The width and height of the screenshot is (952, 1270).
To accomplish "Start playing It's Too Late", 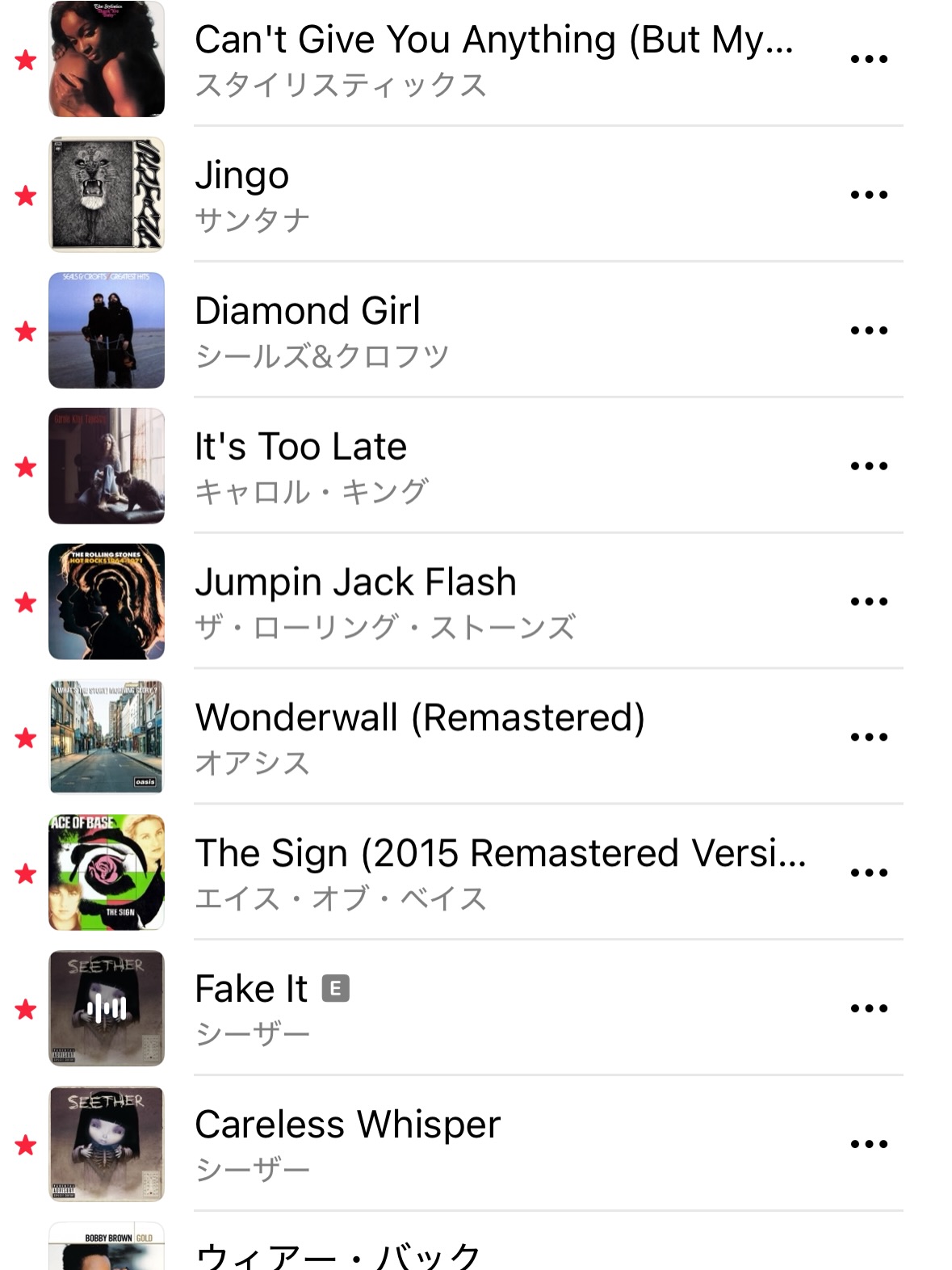I will pyautogui.click(x=493, y=467).
